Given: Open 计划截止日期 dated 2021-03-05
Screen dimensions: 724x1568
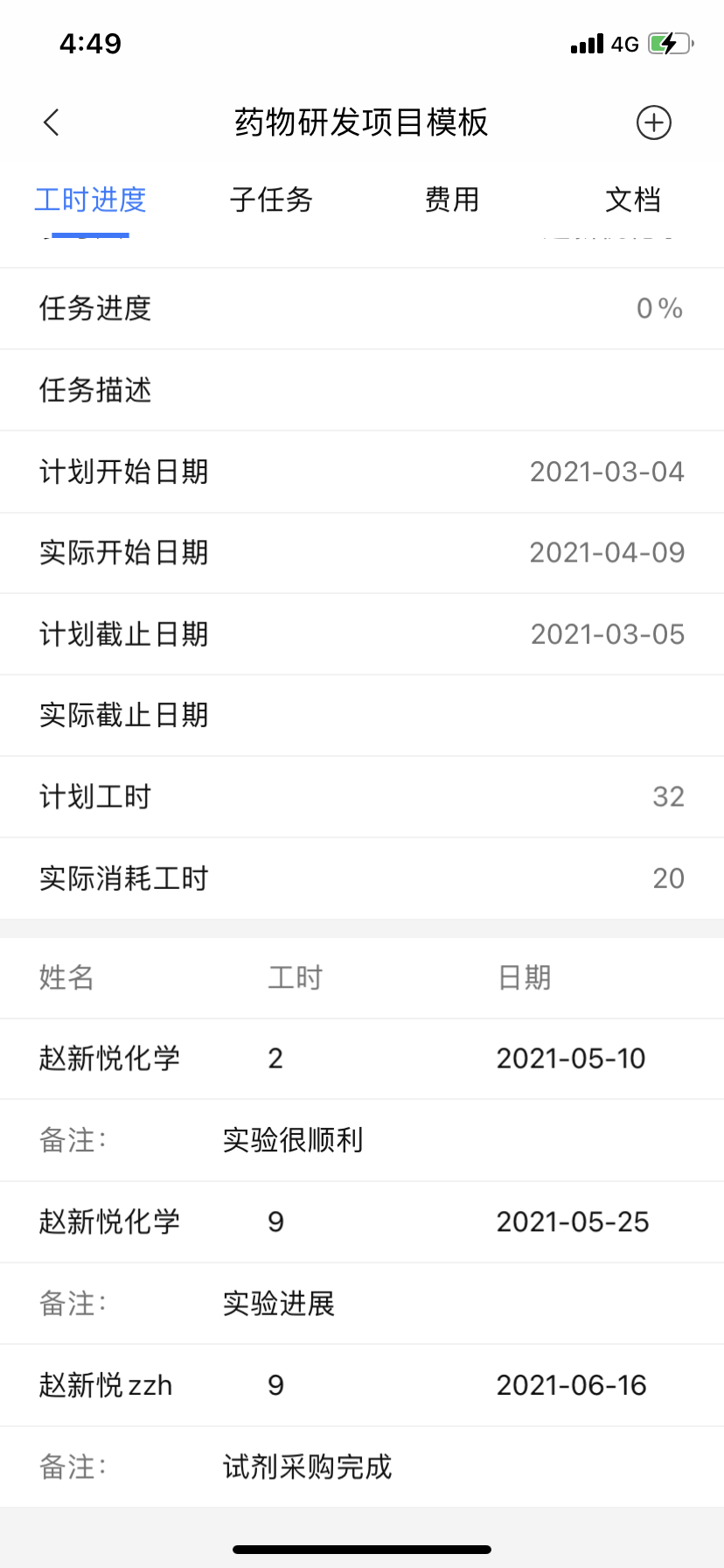Looking at the screenshot, I should click(362, 633).
